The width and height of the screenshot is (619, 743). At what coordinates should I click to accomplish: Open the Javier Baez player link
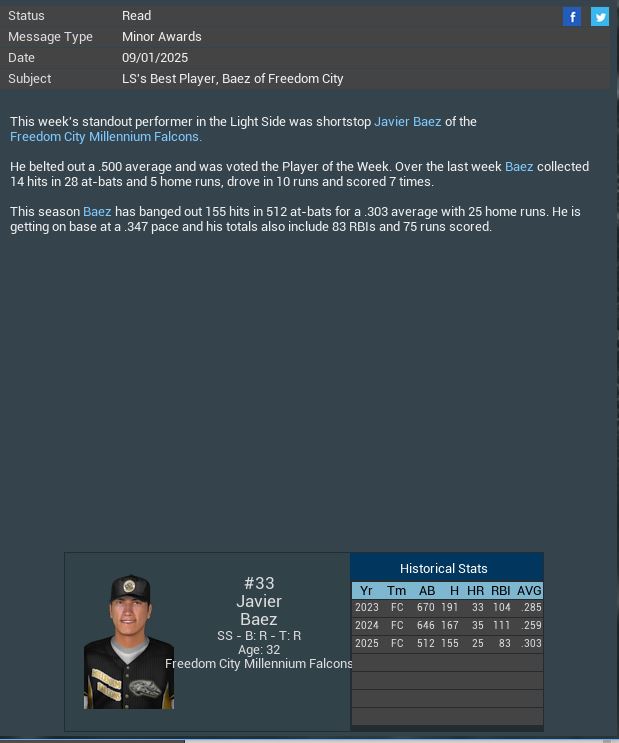[407, 122]
